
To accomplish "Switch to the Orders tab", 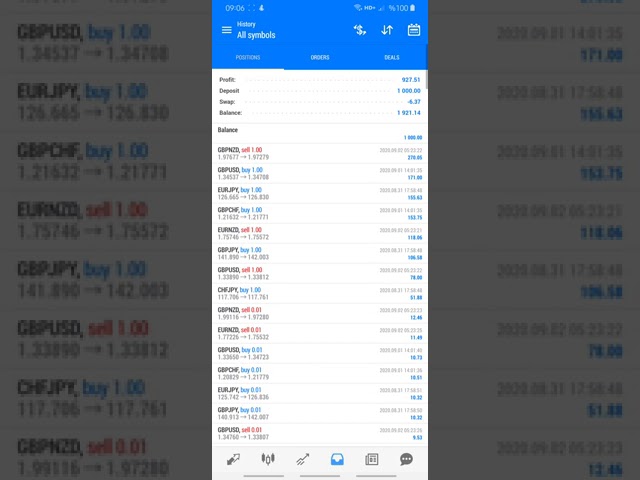I will click(x=320, y=57).
